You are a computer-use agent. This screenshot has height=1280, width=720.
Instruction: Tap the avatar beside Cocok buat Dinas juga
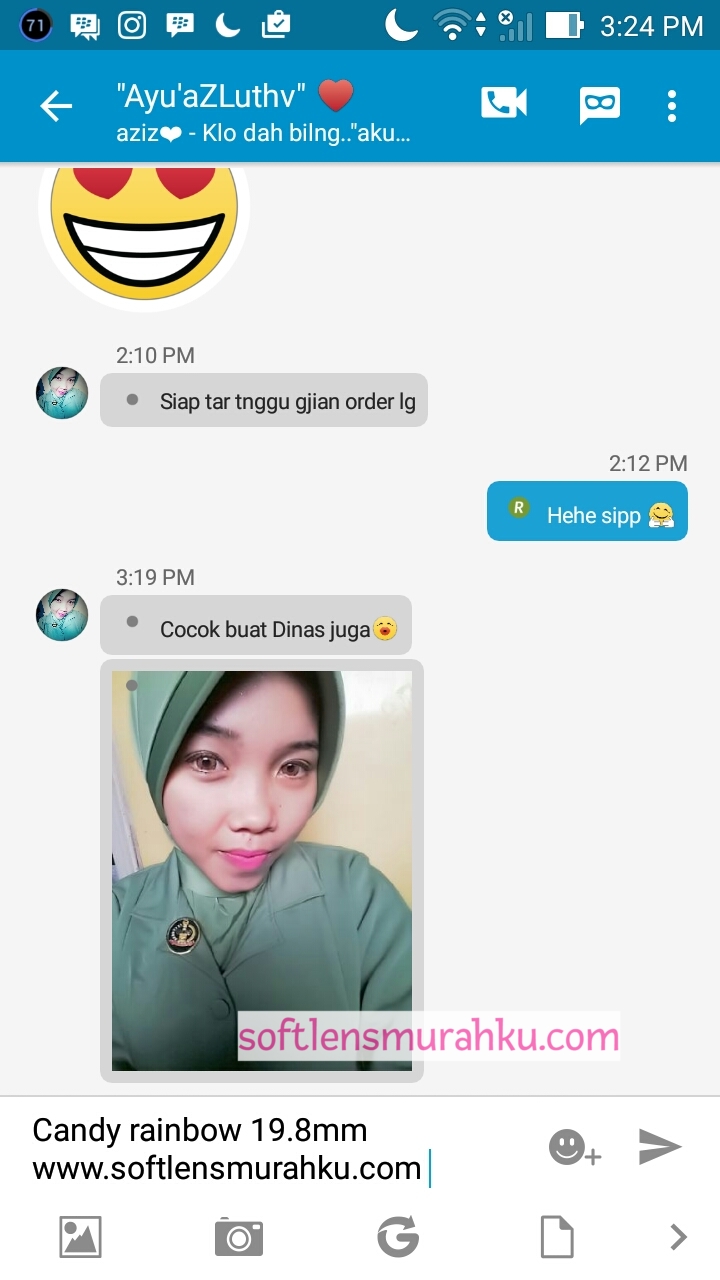(62, 615)
